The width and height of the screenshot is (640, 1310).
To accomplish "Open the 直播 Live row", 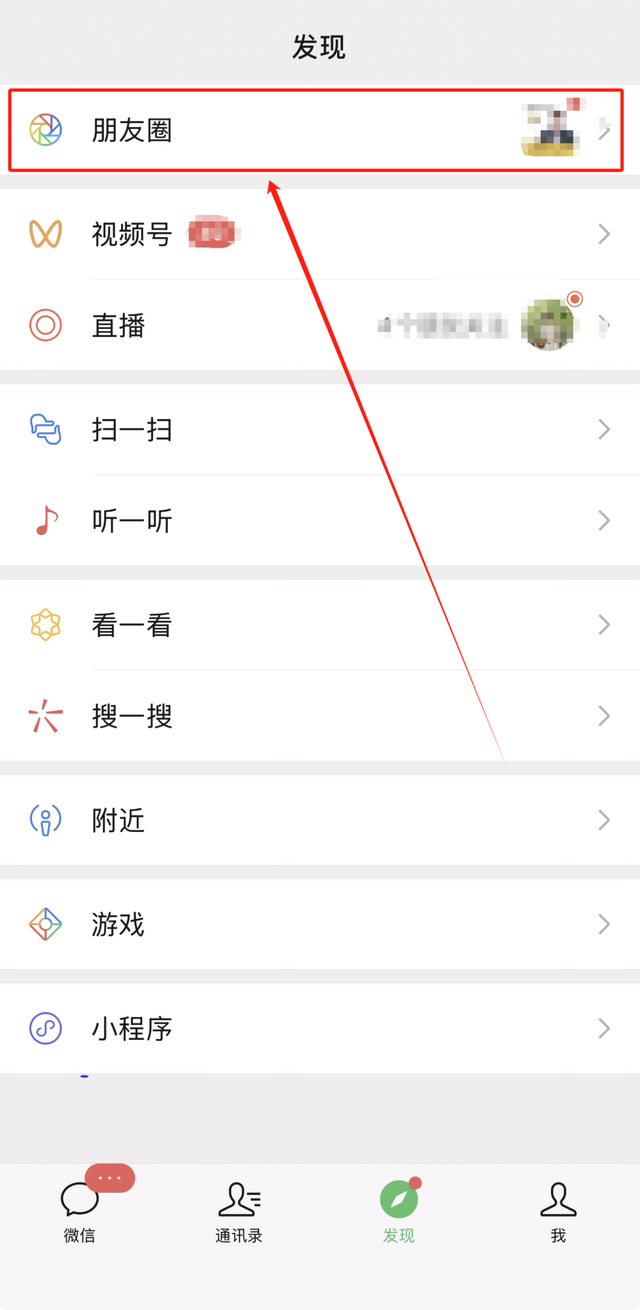I will tap(119, 325).
